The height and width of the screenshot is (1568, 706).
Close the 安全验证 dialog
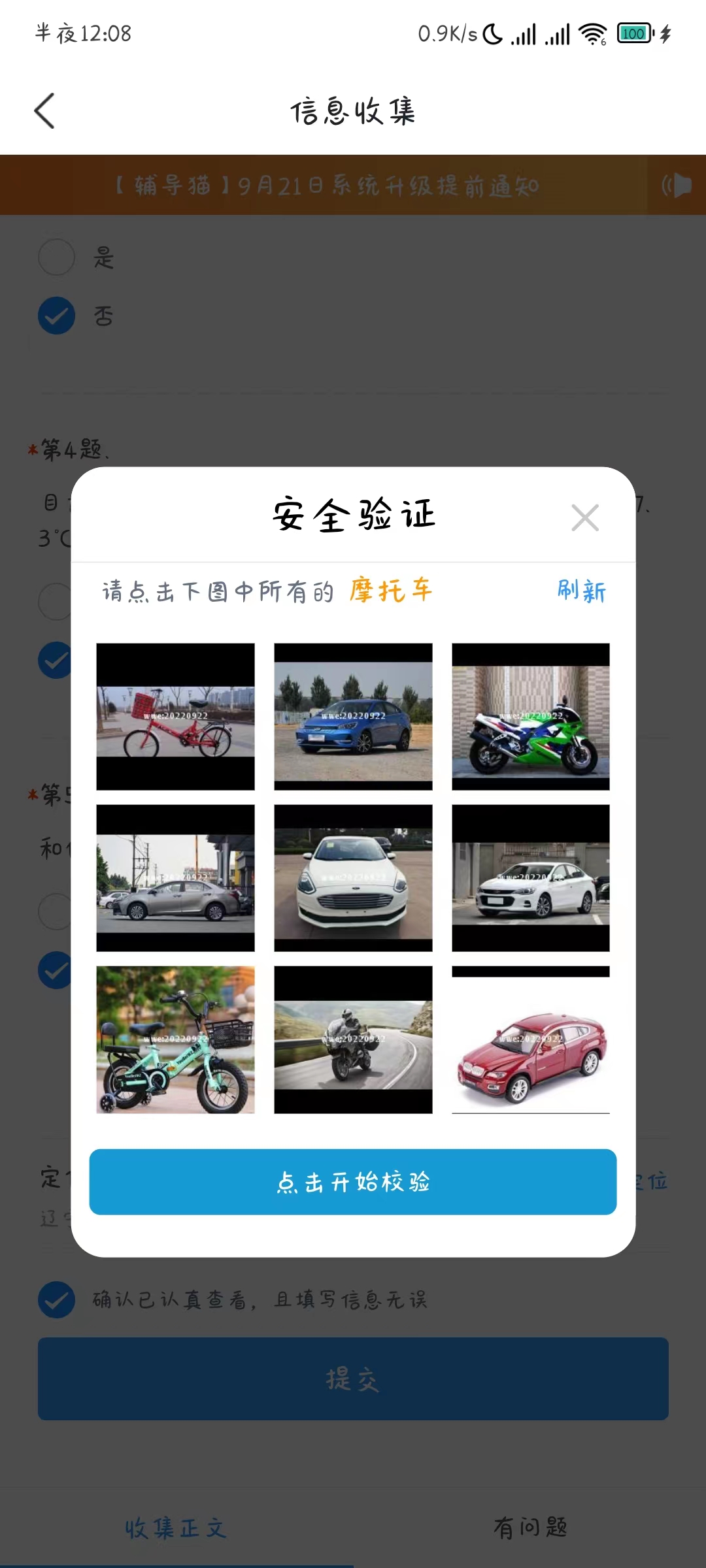(x=585, y=517)
